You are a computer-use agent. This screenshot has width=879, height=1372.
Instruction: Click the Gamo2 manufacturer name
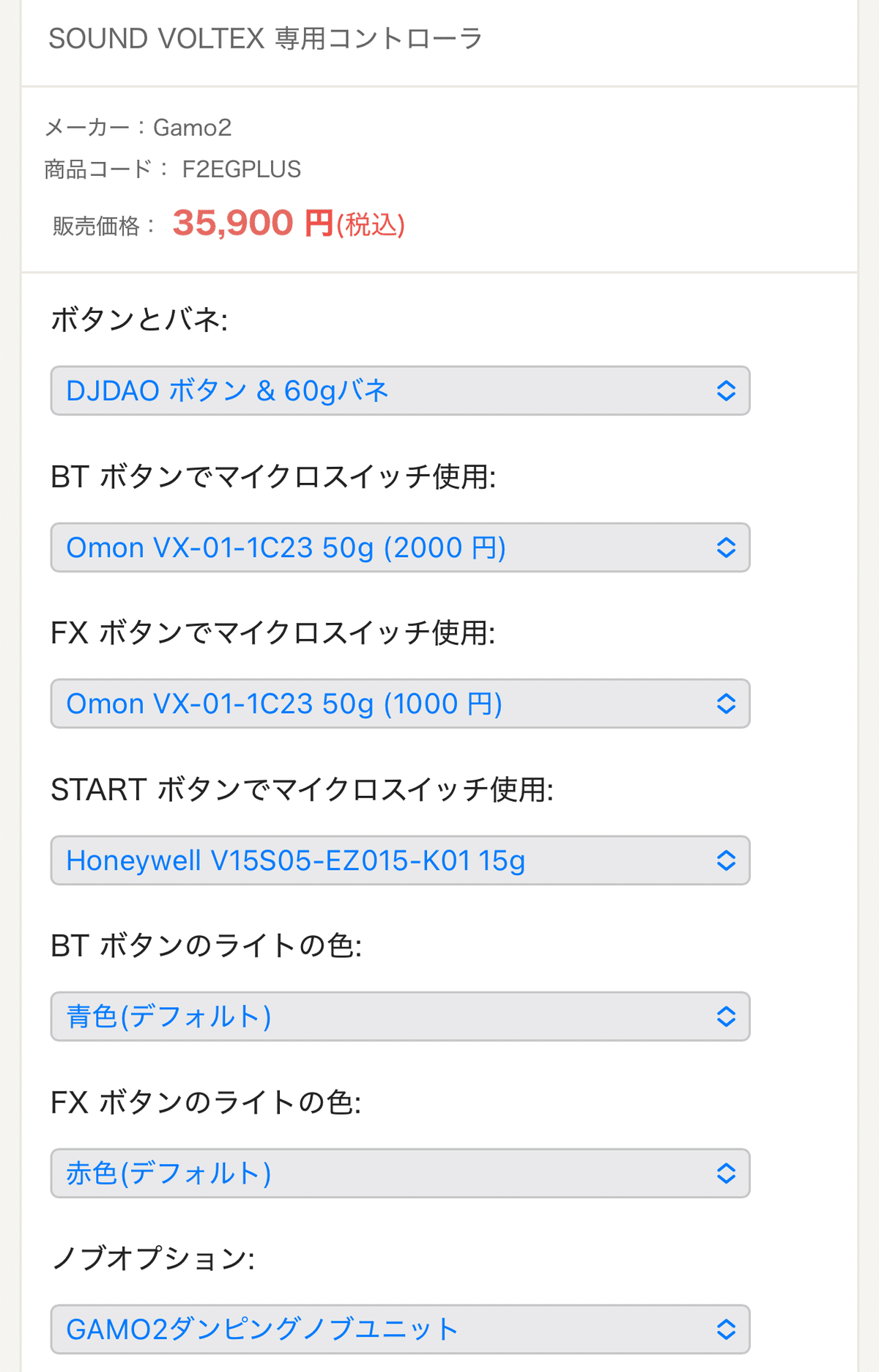coord(193,127)
